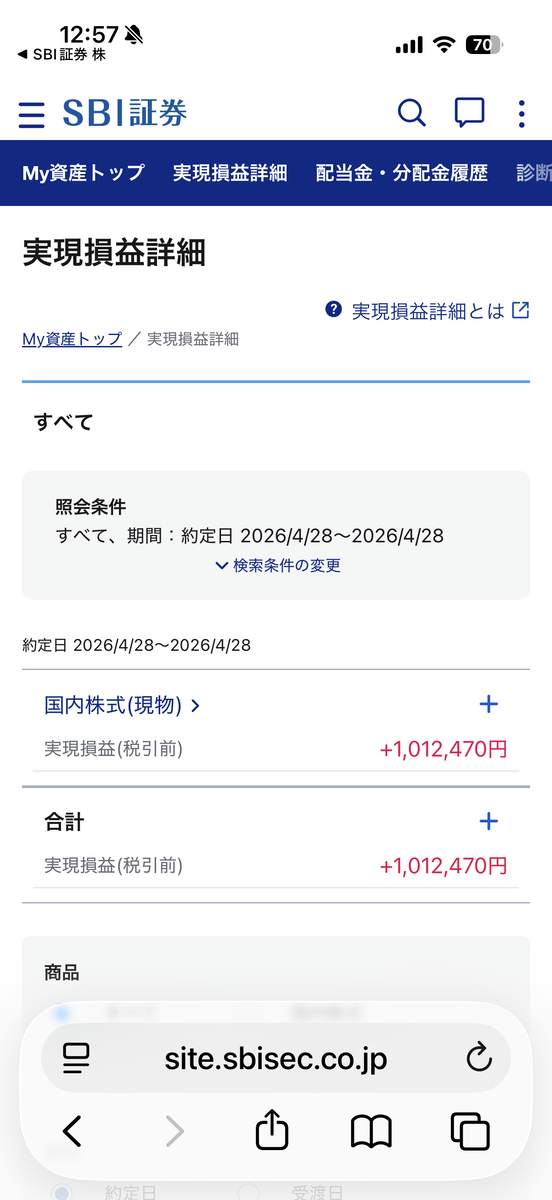The image size is (552, 1200).
Task: Open the three-dot overflow menu
Action: point(522,113)
